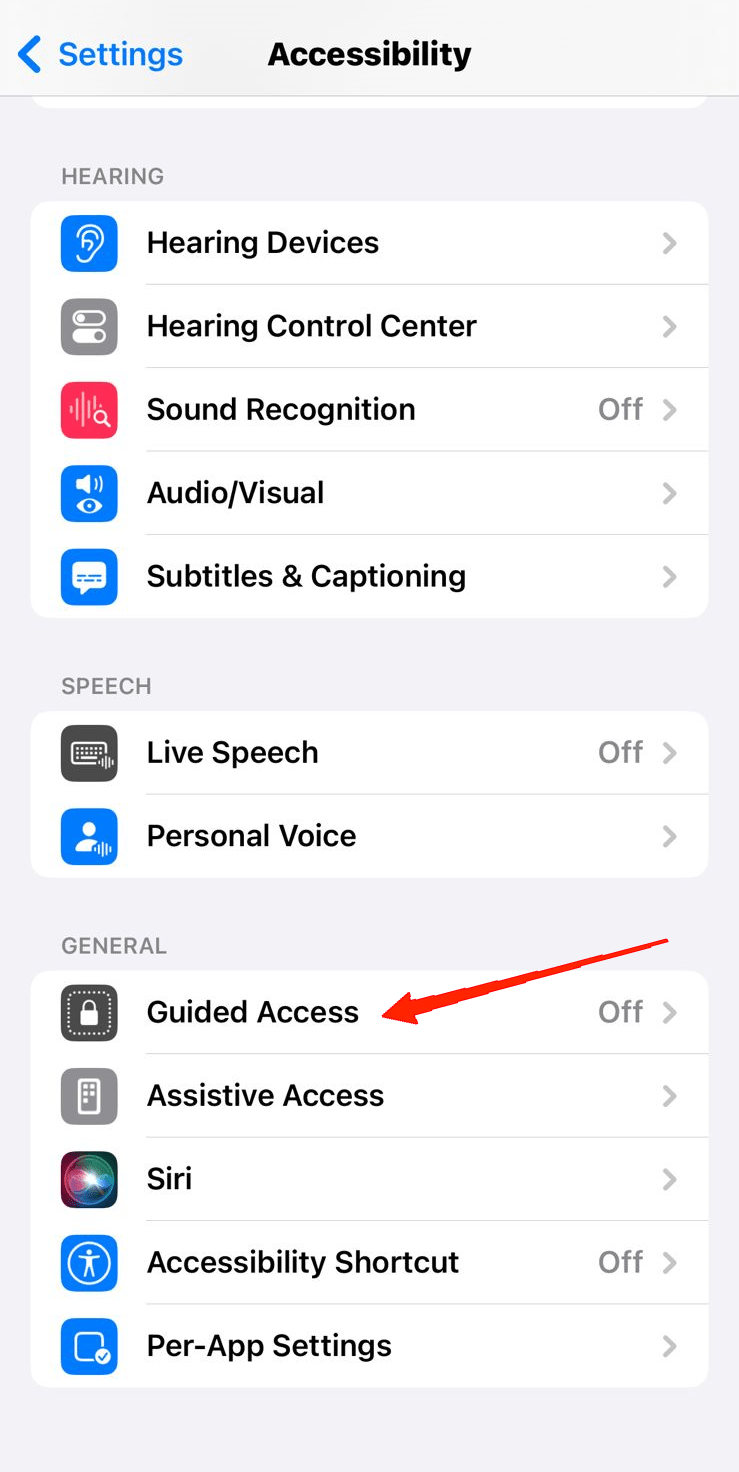
Task: Tap the Subtitles & Captioning icon
Action: [89, 577]
